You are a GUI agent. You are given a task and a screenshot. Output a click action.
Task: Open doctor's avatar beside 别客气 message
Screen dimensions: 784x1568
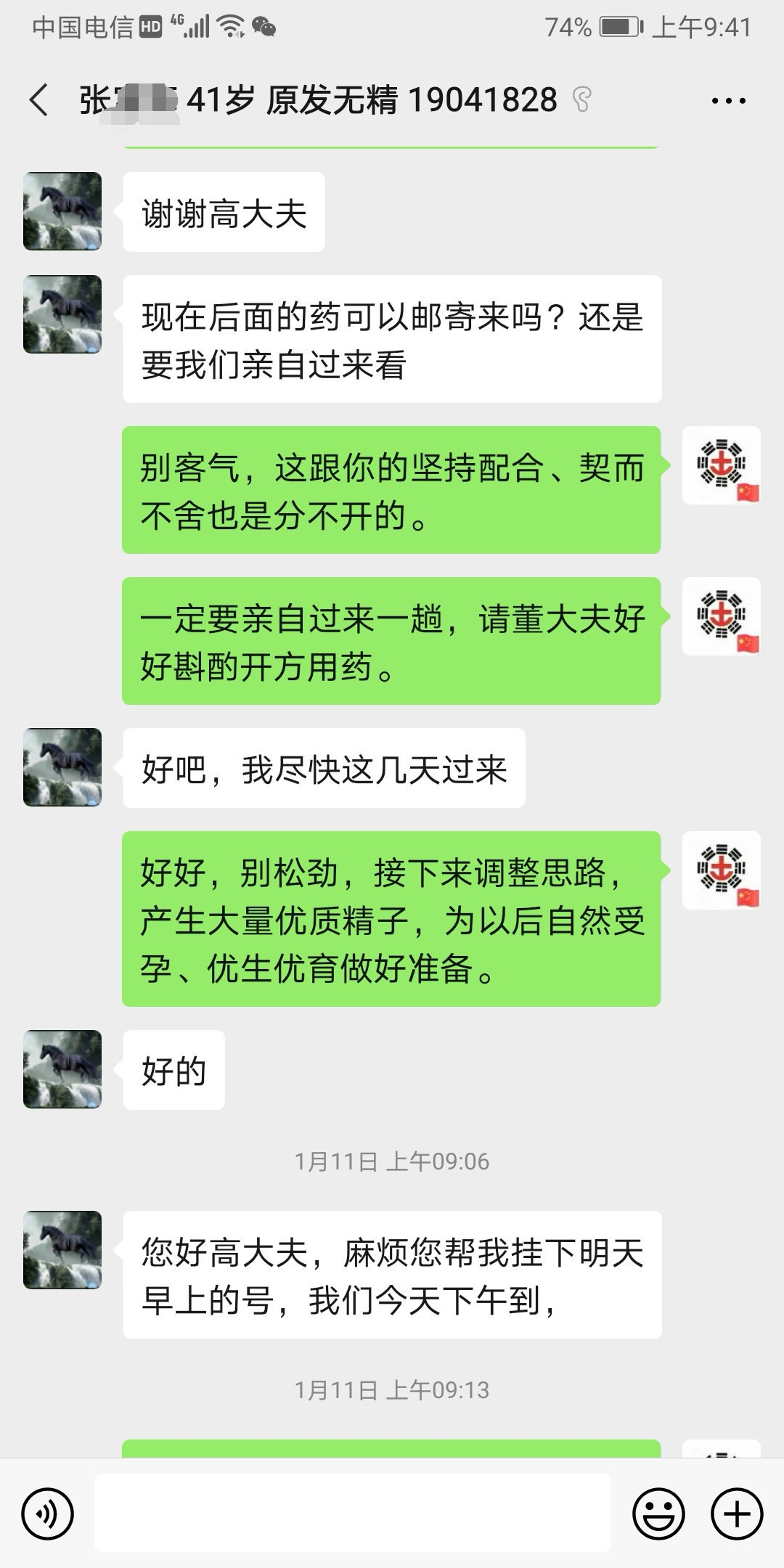[722, 465]
